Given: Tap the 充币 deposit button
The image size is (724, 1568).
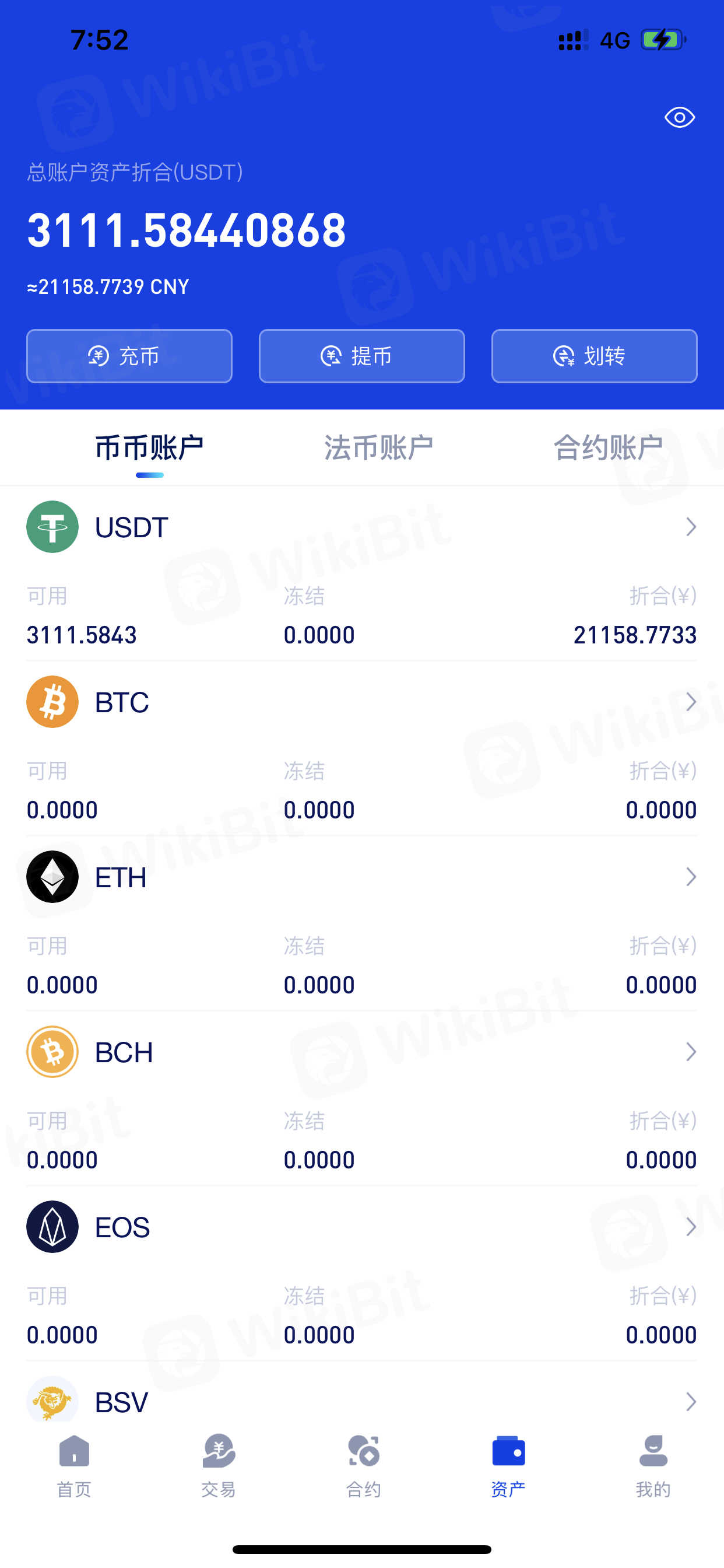Looking at the screenshot, I should [129, 356].
